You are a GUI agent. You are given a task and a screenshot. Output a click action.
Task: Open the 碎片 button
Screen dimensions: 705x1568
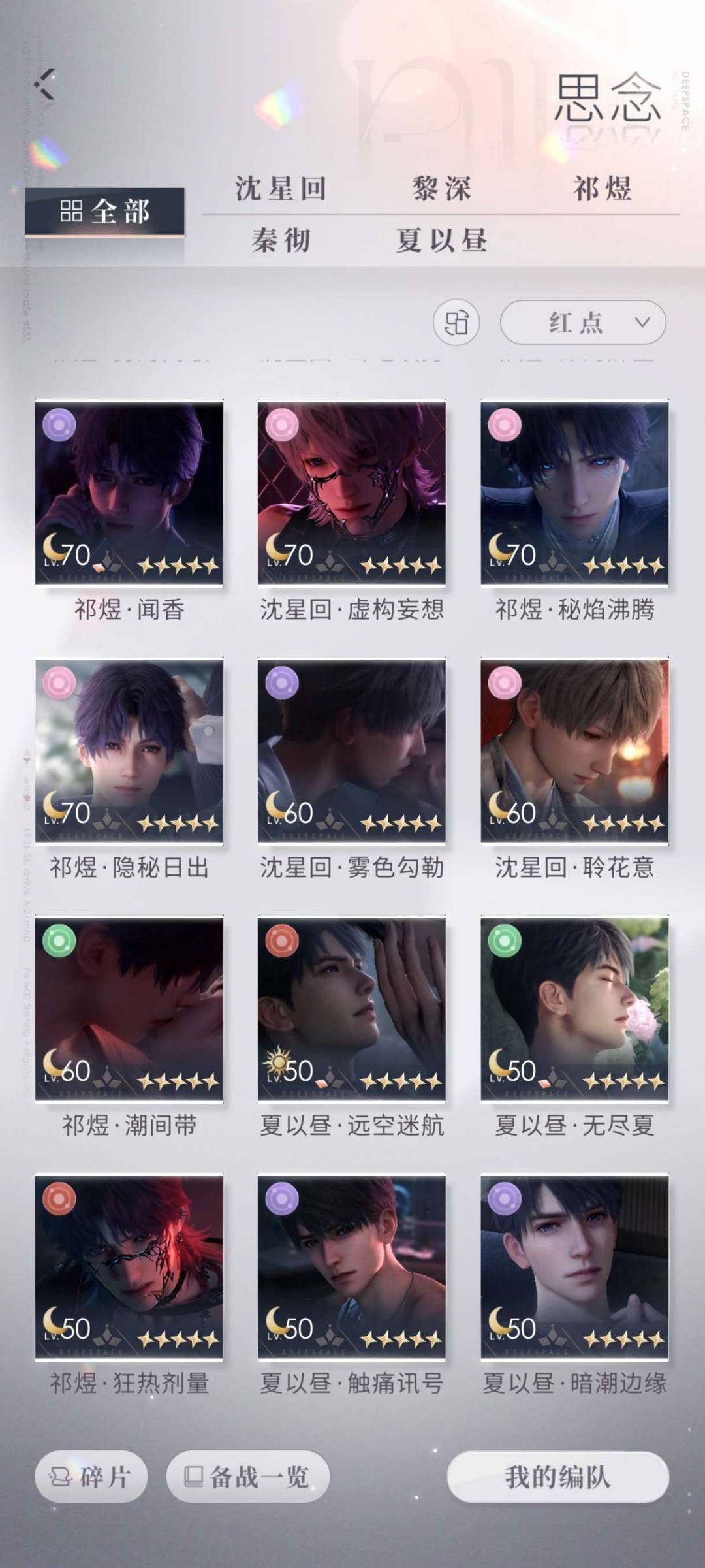pyautogui.click(x=91, y=1477)
